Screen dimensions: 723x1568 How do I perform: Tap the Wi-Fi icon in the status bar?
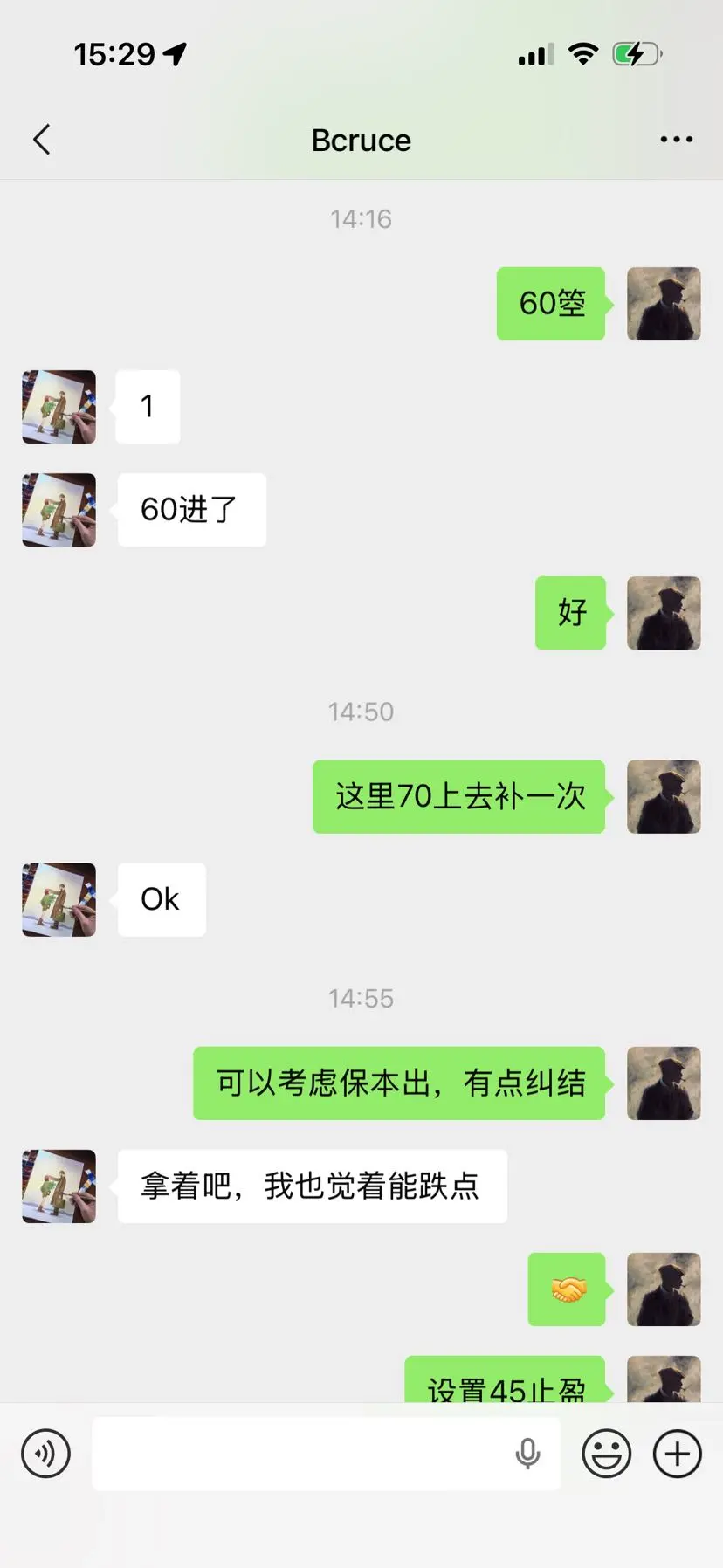click(582, 52)
